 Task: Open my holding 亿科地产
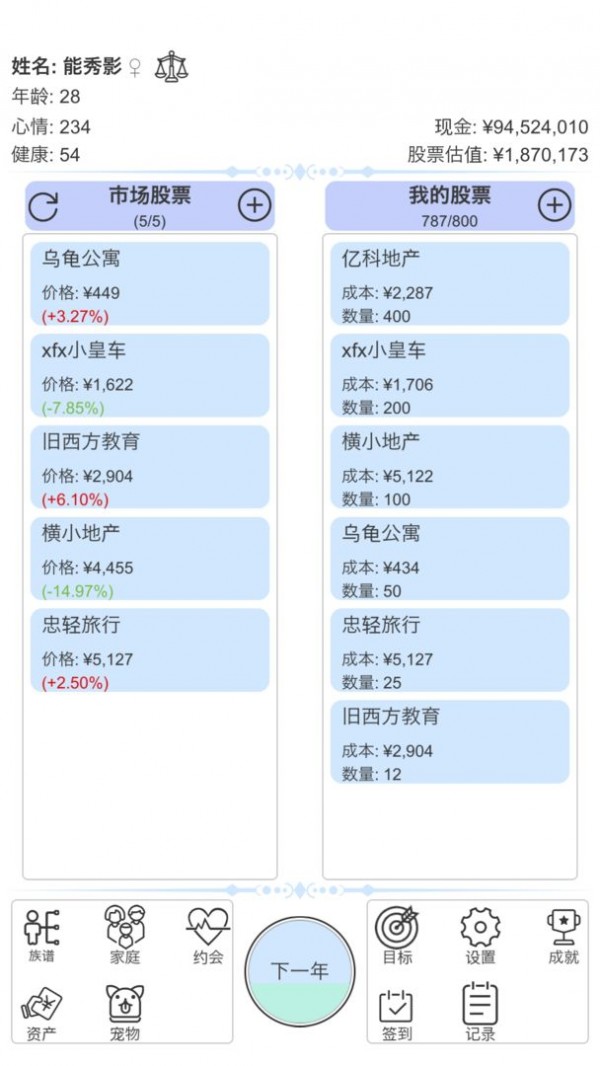tap(450, 283)
